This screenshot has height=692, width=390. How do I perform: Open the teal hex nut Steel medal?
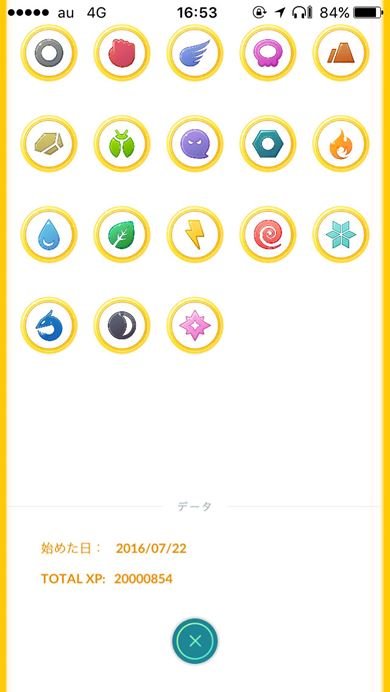click(268, 143)
